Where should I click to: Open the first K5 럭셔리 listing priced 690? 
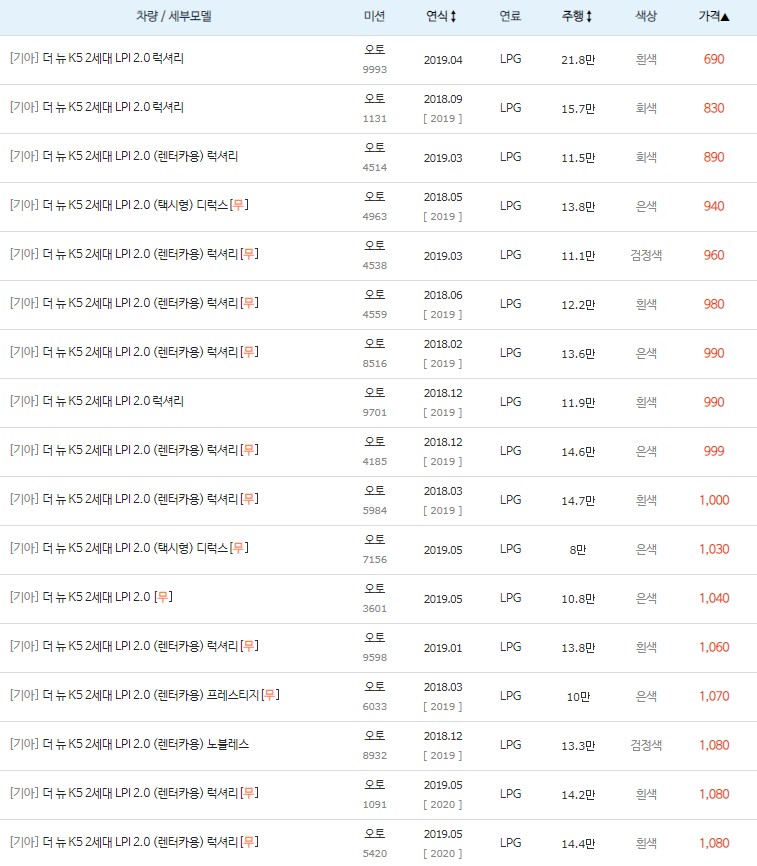130,58
